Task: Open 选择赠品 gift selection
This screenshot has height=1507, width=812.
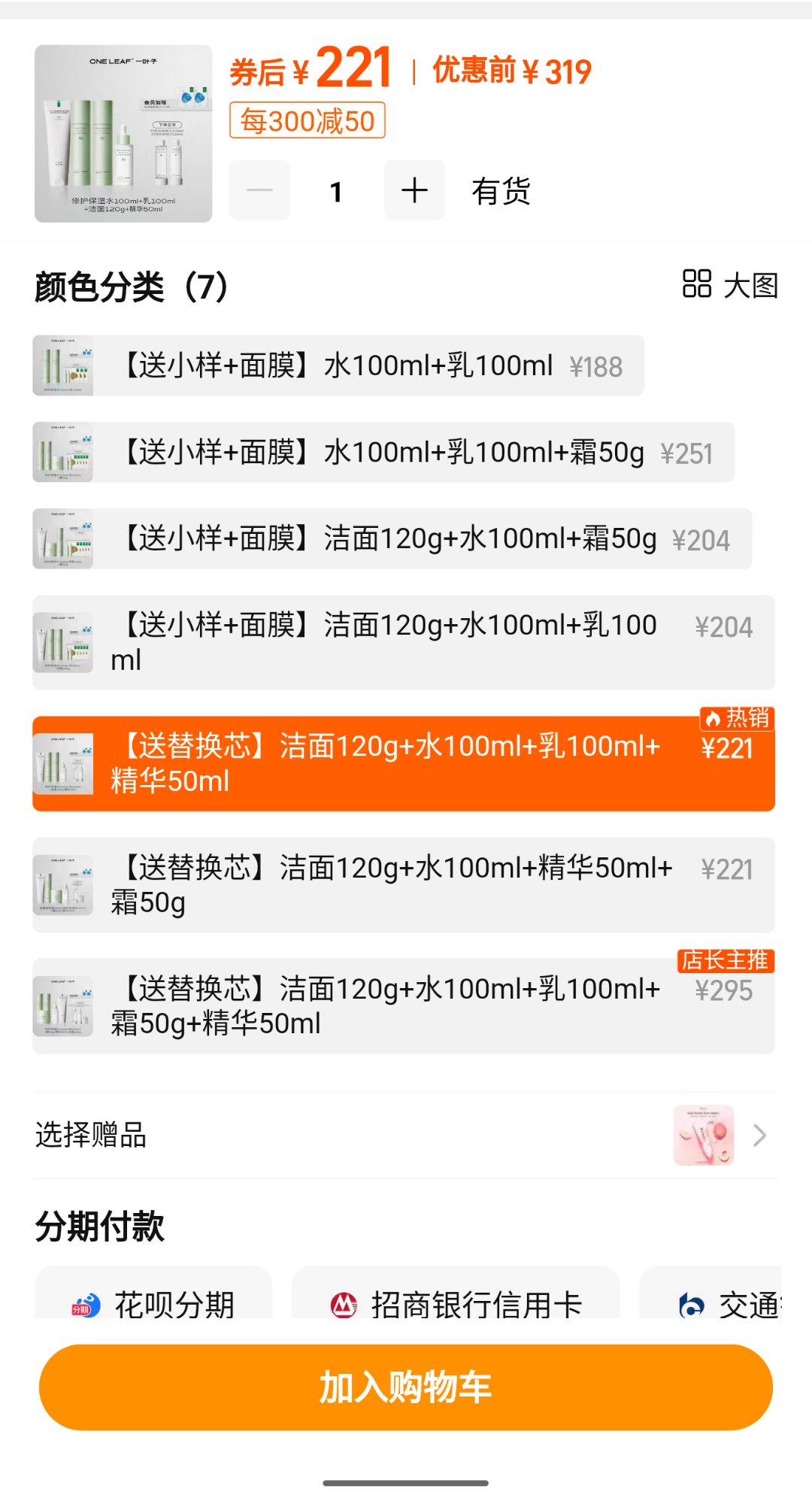Action: 404,1135
